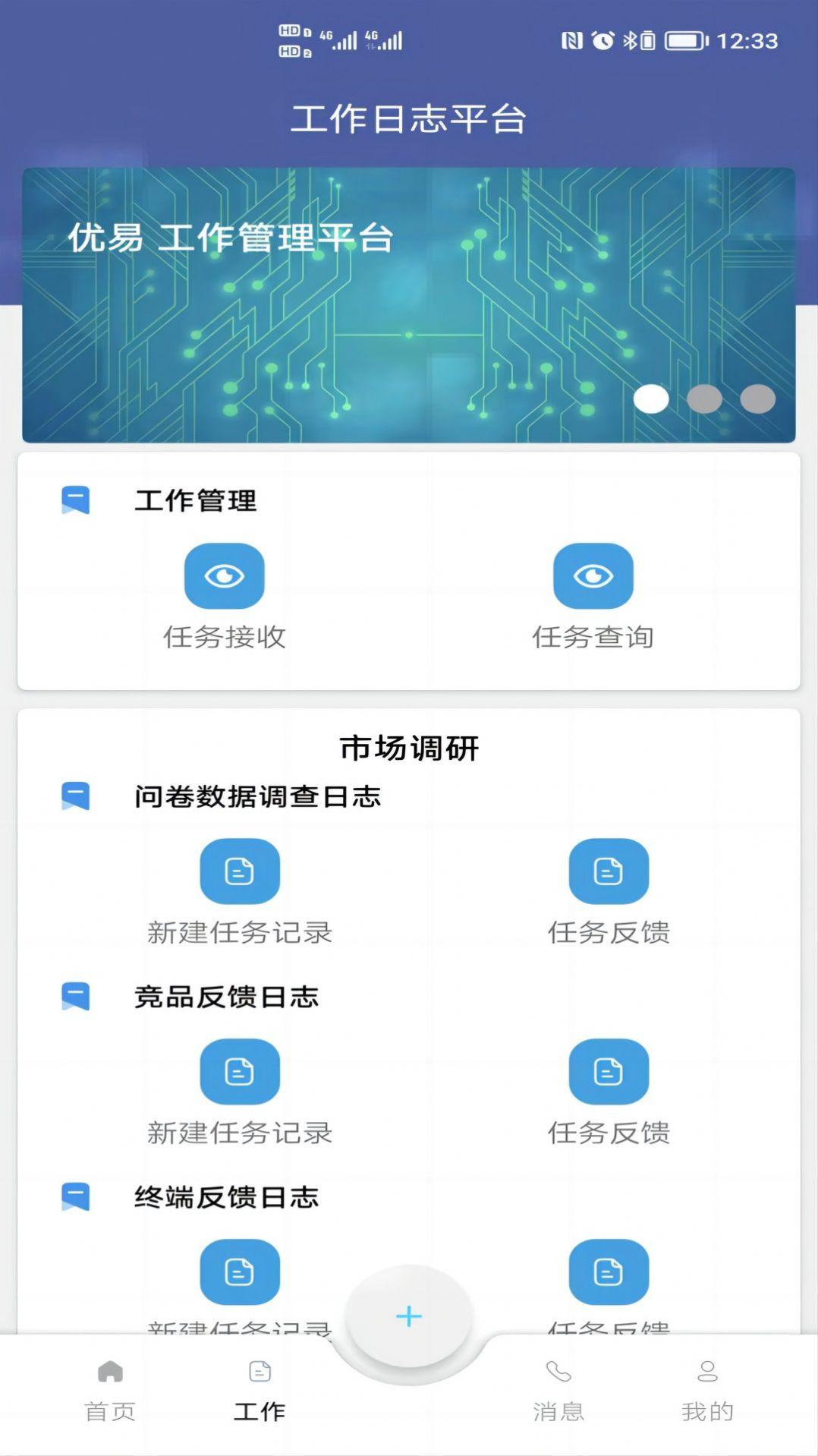
Task: Click 新建任务记录 icon under 终端反馈日志
Action: tap(240, 1272)
